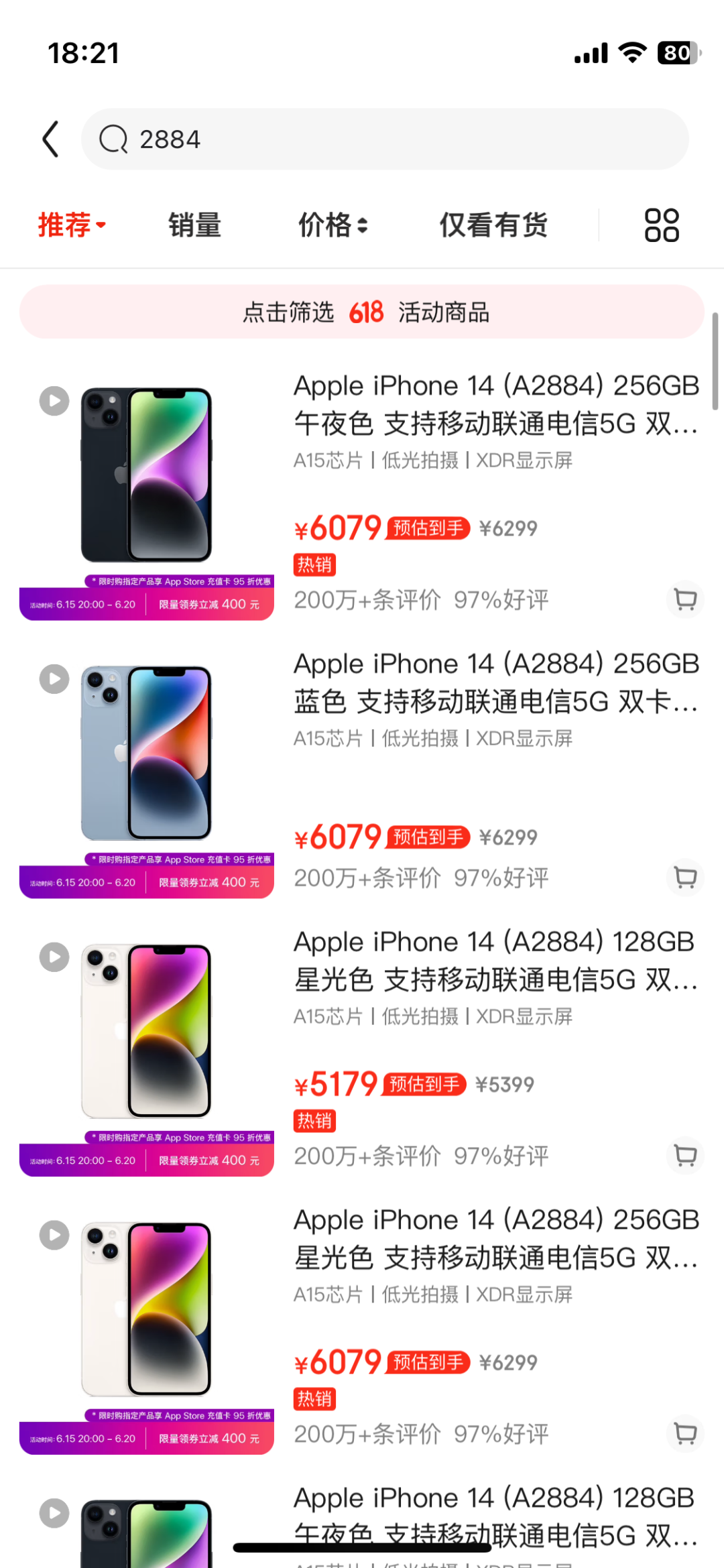Add 128GB 星光色 iPhone to cart
The image size is (724, 1568).
685,1155
